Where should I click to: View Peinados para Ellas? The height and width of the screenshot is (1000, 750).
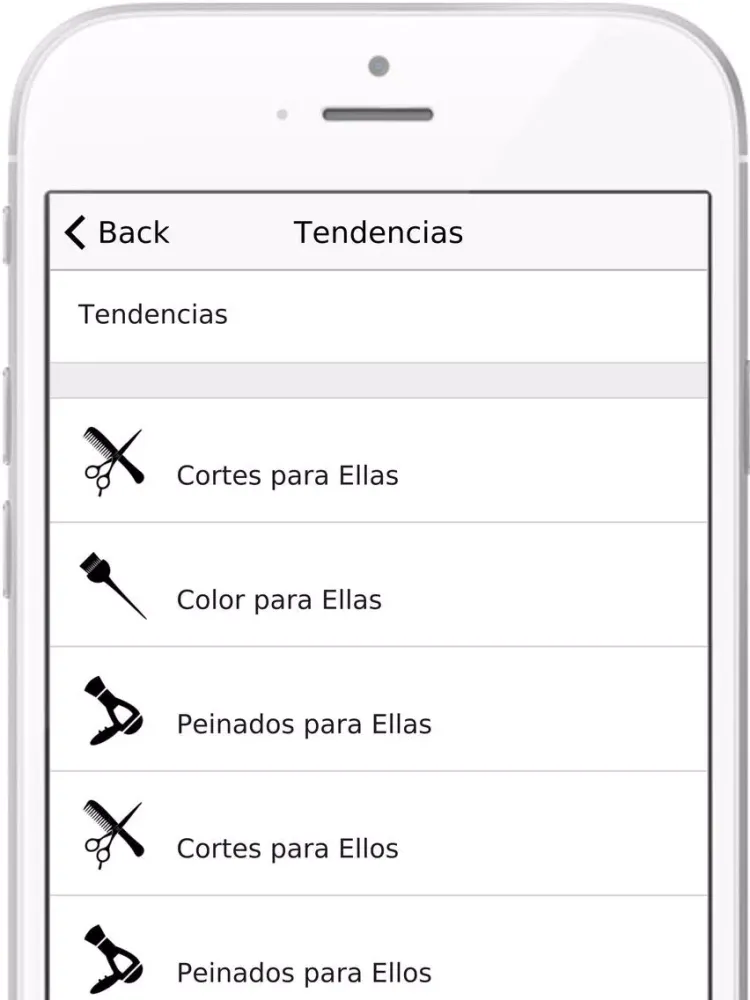click(304, 723)
